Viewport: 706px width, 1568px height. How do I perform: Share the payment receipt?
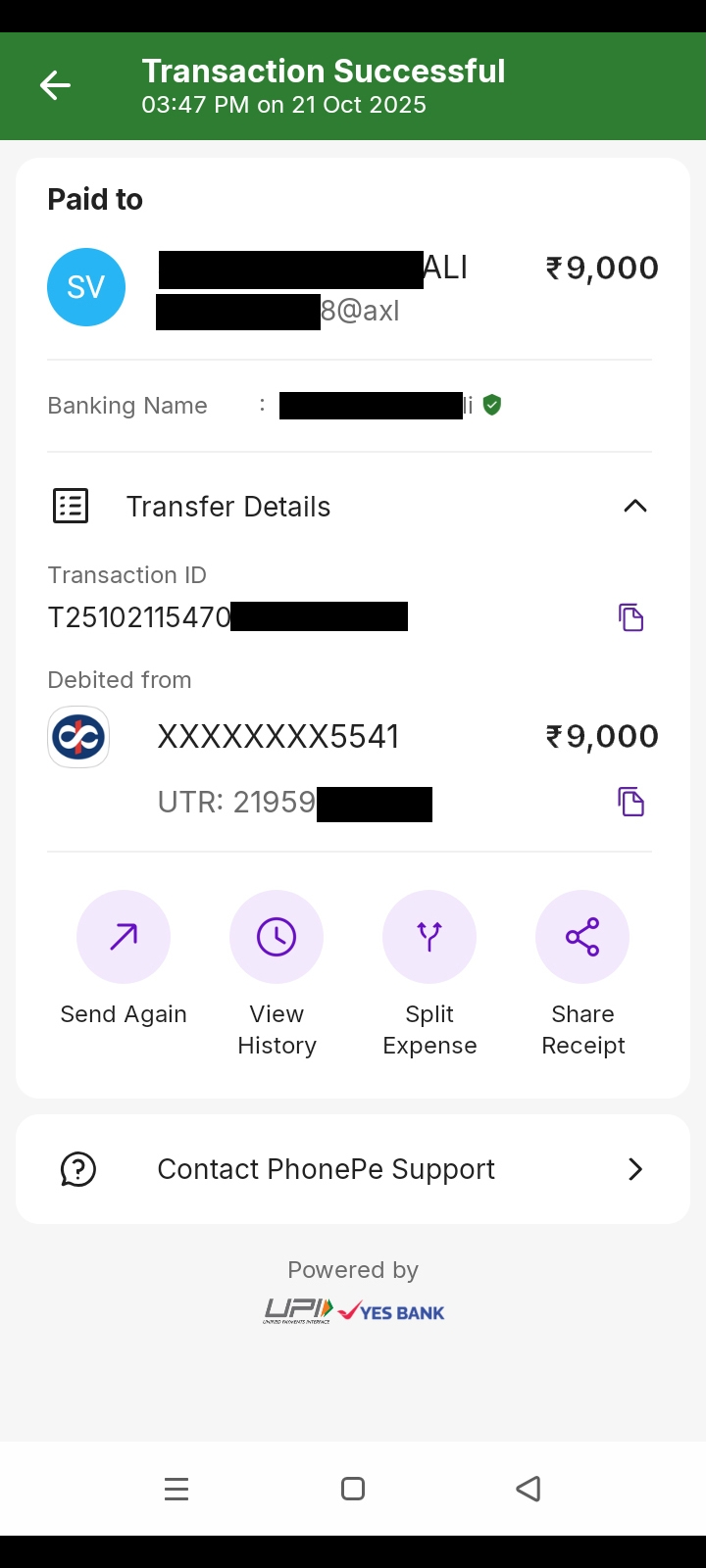[582, 937]
